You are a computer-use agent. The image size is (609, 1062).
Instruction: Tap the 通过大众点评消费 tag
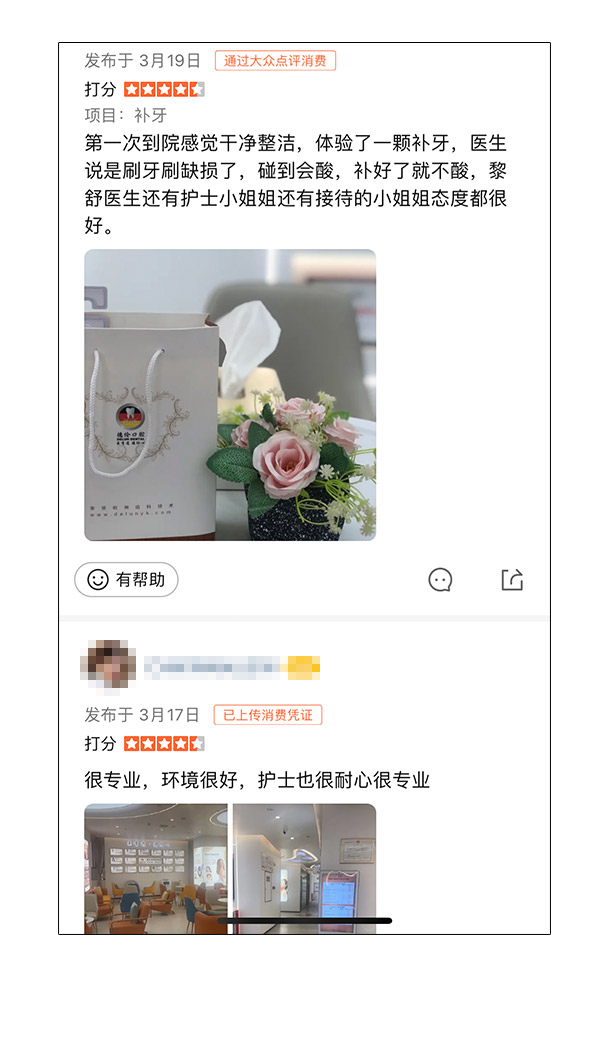(x=275, y=61)
